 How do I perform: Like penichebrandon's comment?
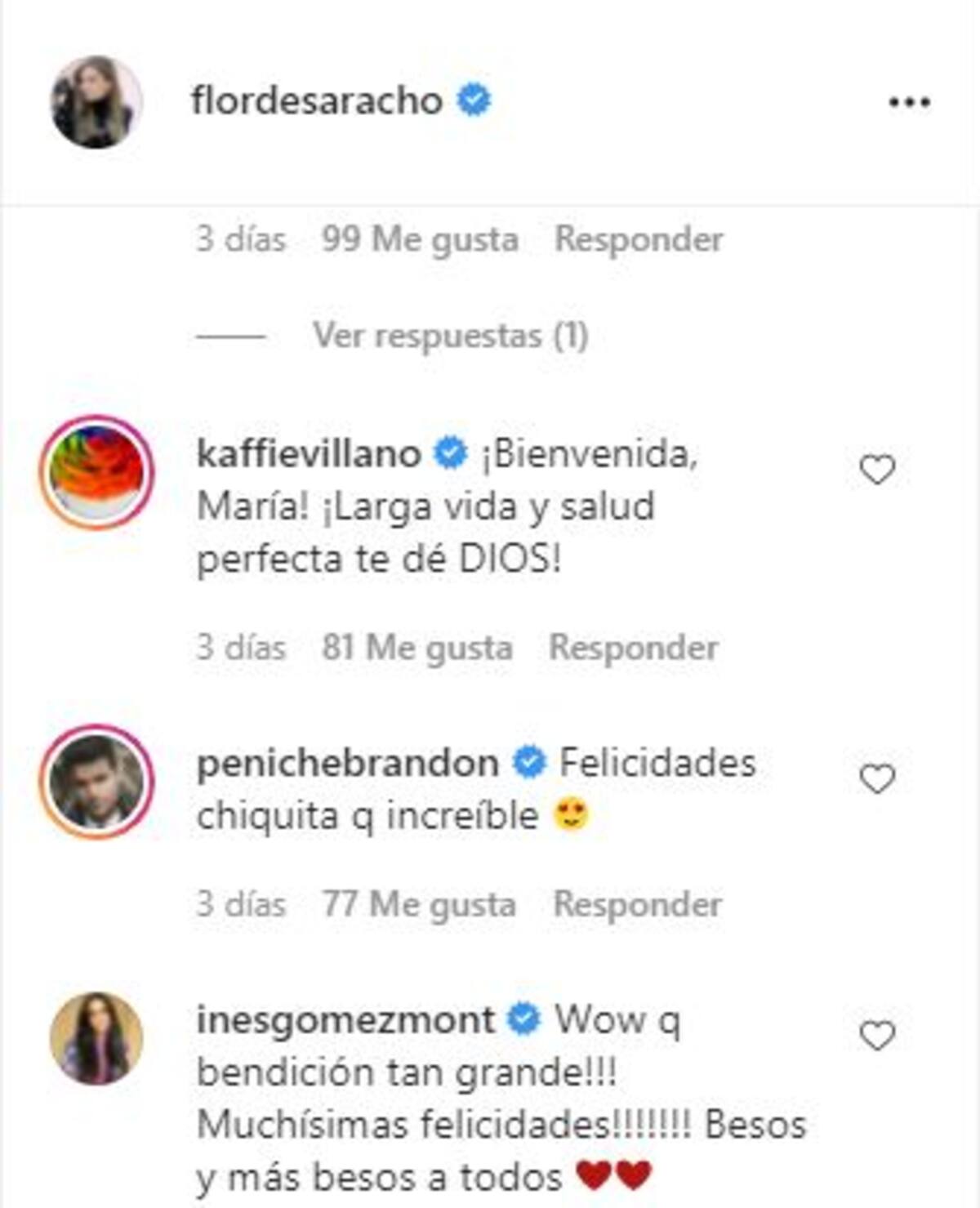(x=877, y=779)
